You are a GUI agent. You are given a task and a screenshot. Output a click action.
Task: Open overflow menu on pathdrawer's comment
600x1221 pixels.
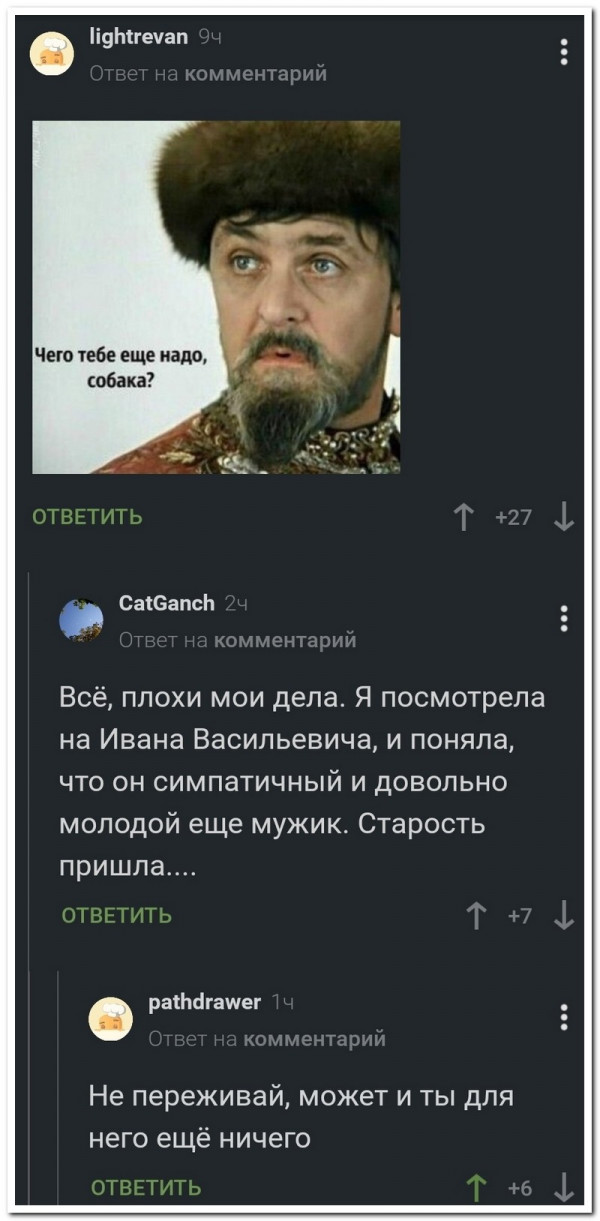coord(564,1018)
